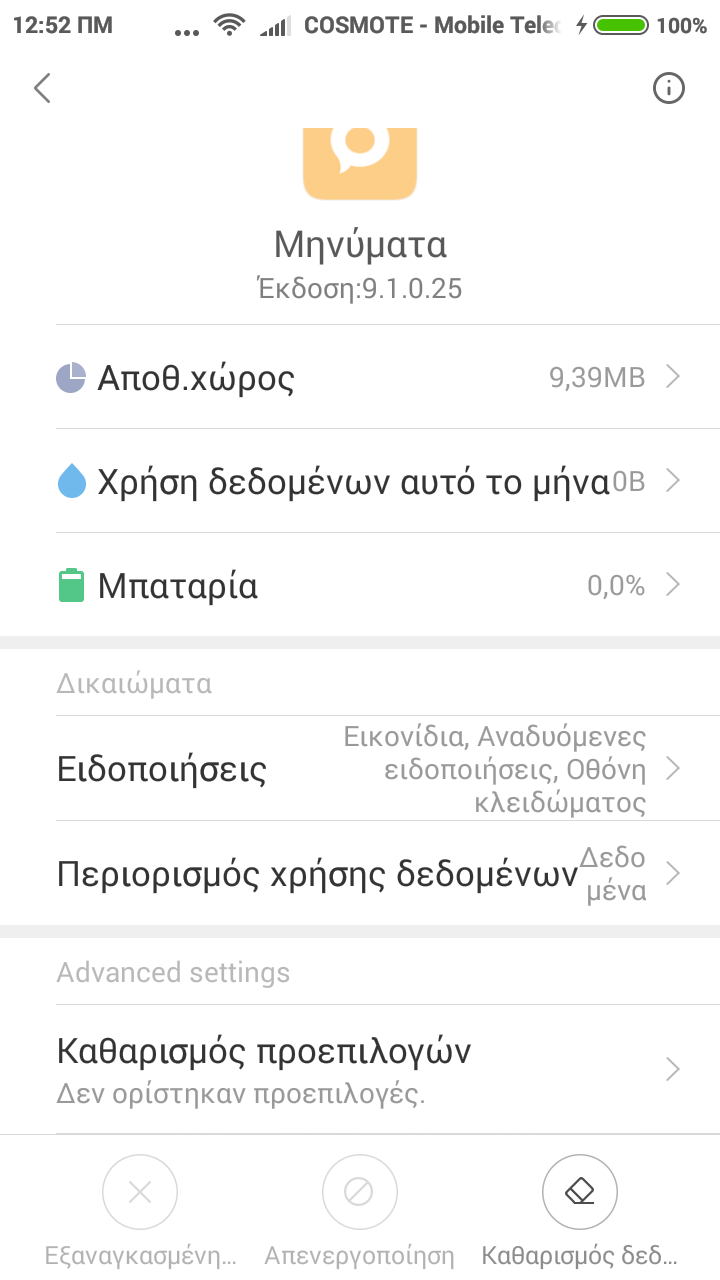The width and height of the screenshot is (720, 1280).
Task: Go back using the top-left arrow
Action: 42,88
